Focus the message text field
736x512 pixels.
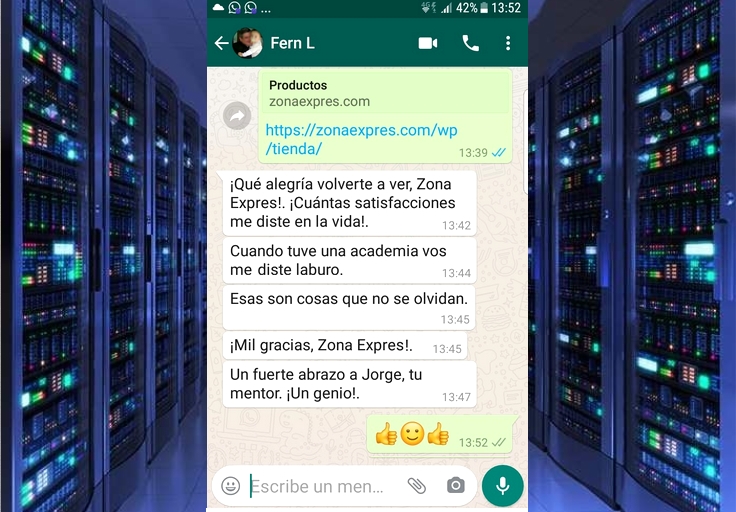(320, 486)
